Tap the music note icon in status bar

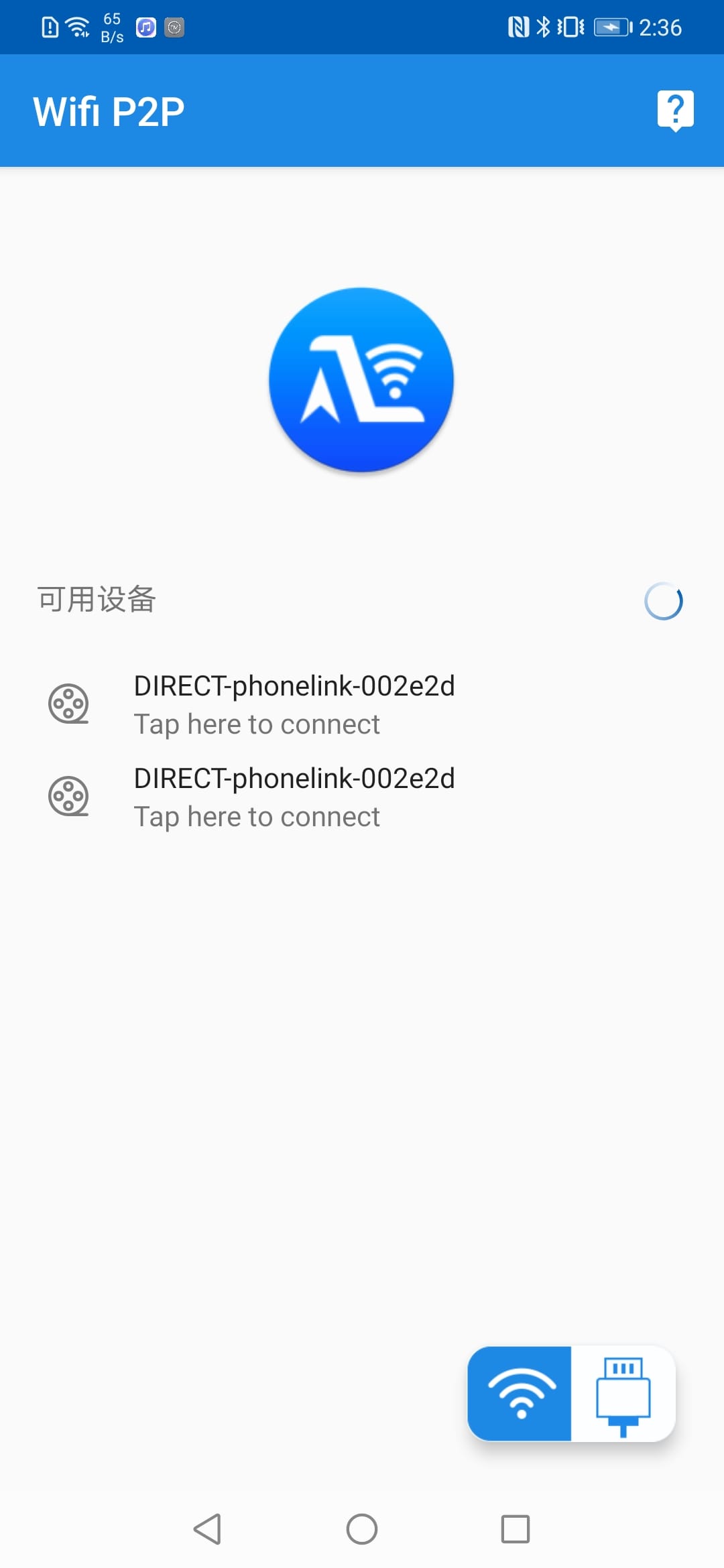point(145,27)
